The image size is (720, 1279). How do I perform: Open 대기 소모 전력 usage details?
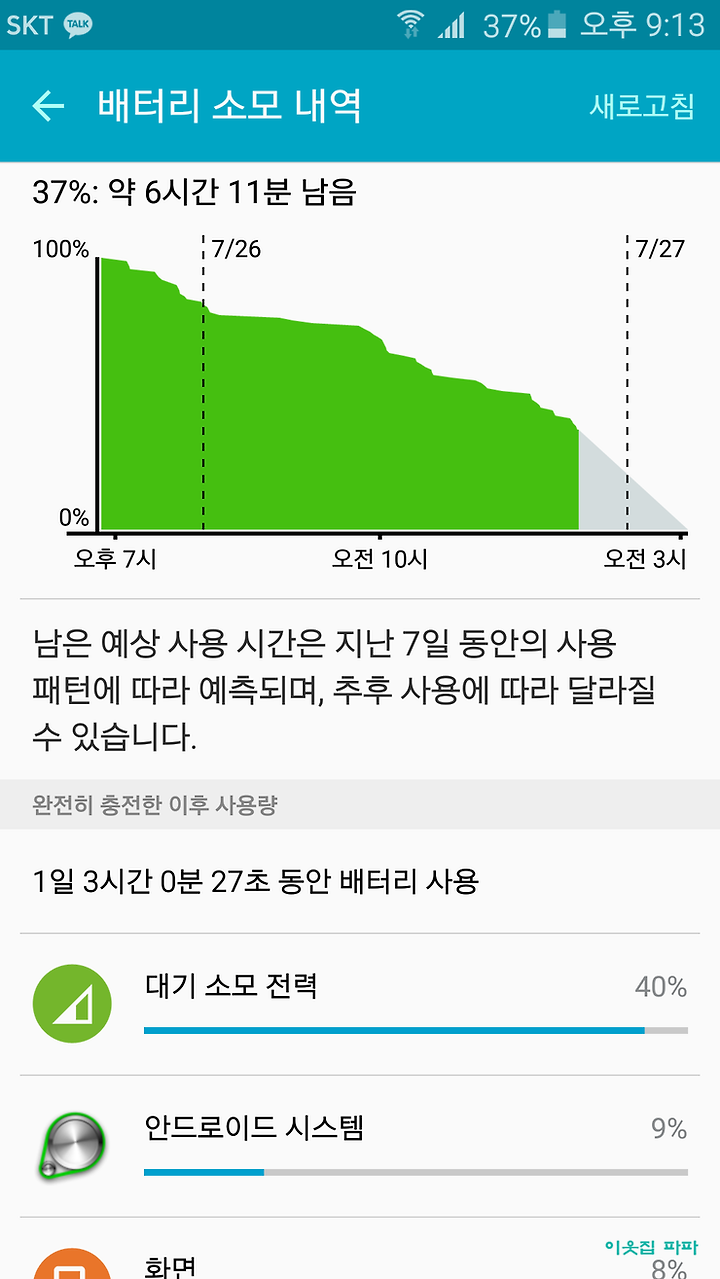coord(360,1004)
